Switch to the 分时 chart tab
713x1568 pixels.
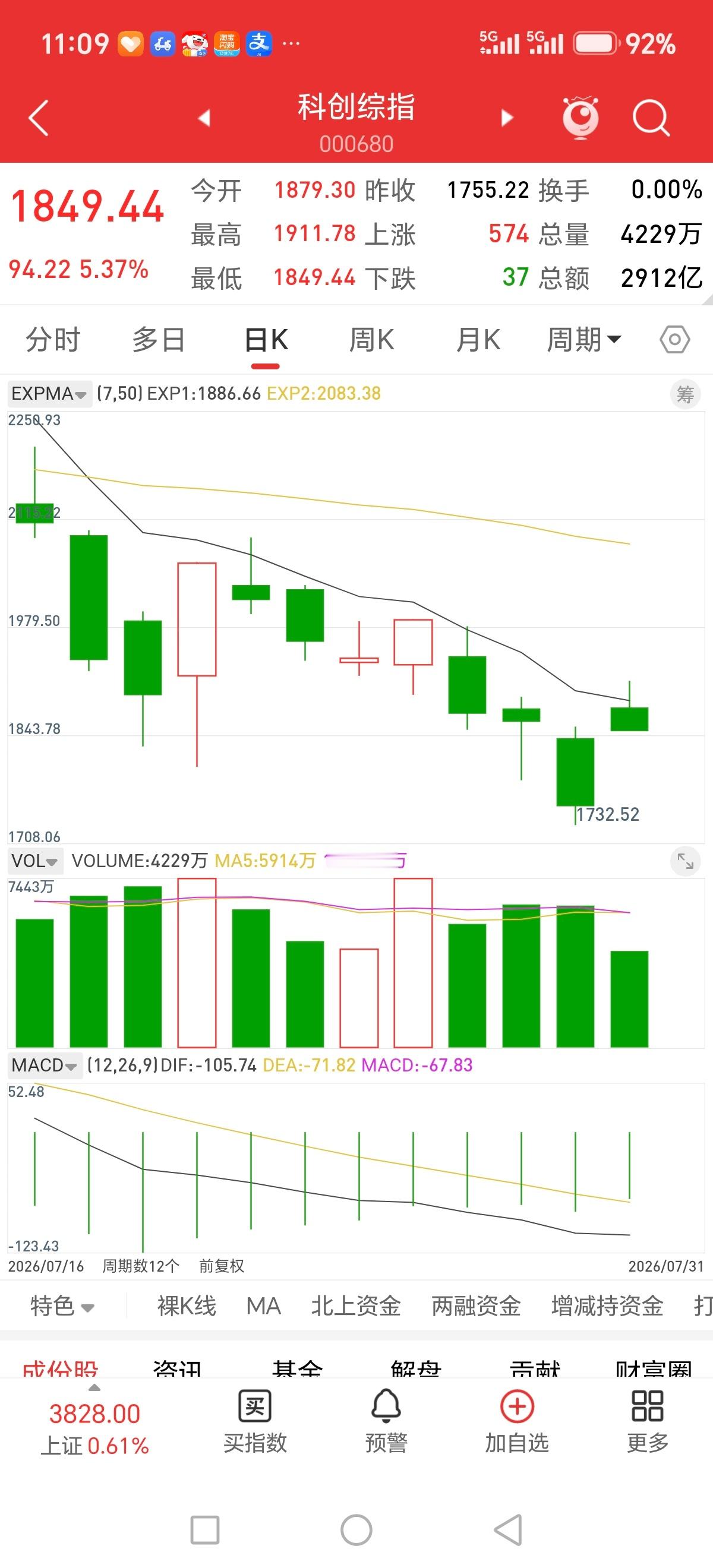coord(53,340)
